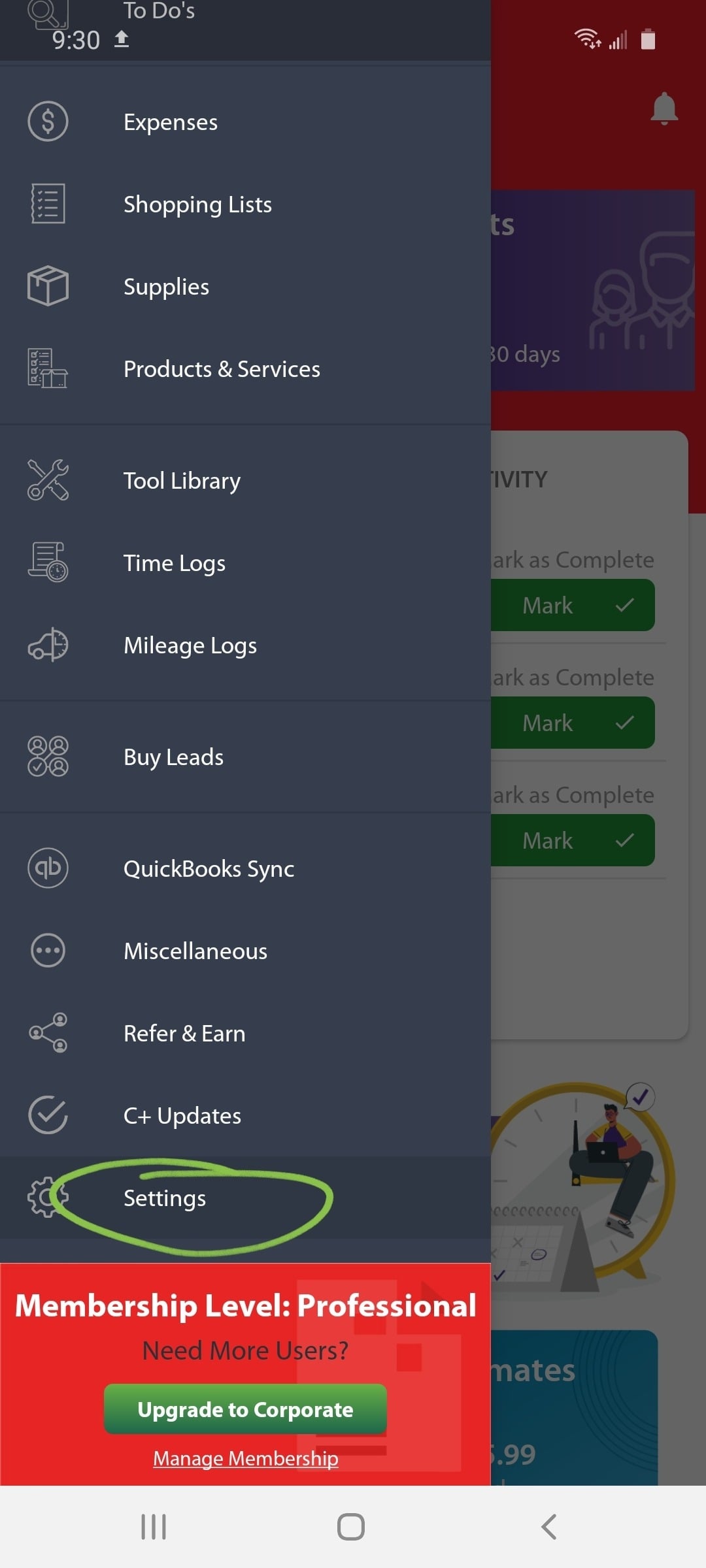Select the Miscellaneous item

tap(195, 951)
